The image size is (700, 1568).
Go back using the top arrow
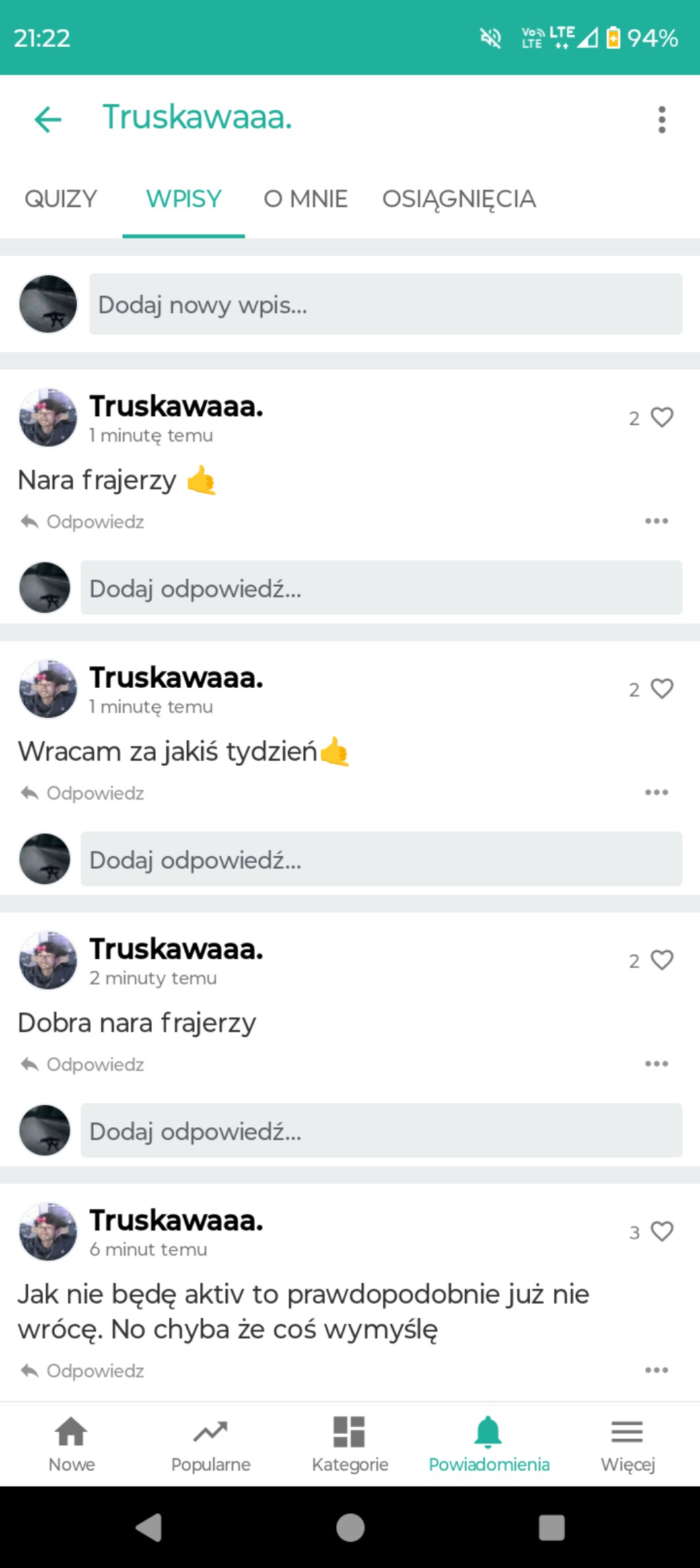(x=48, y=120)
